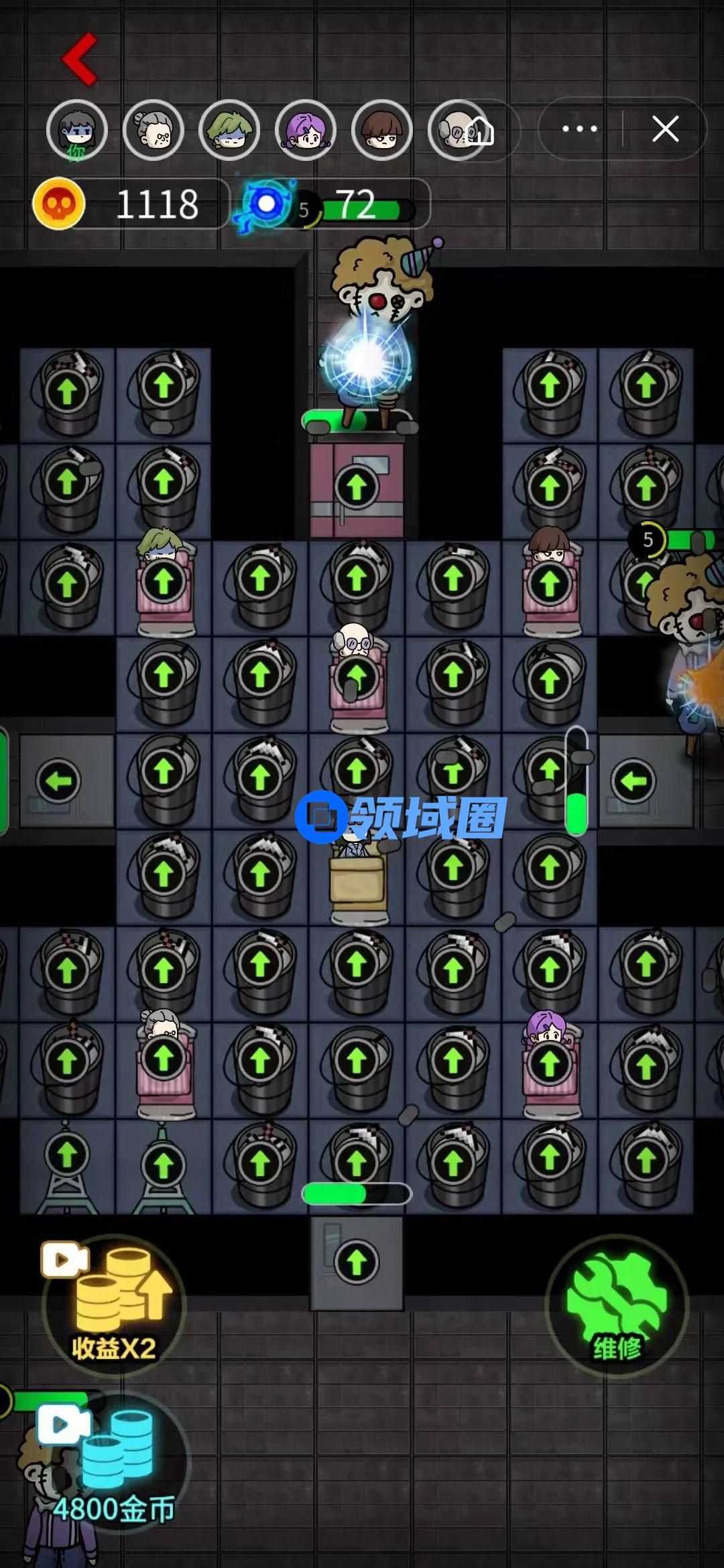Upgrade the green-haired player's bed

(x=164, y=580)
